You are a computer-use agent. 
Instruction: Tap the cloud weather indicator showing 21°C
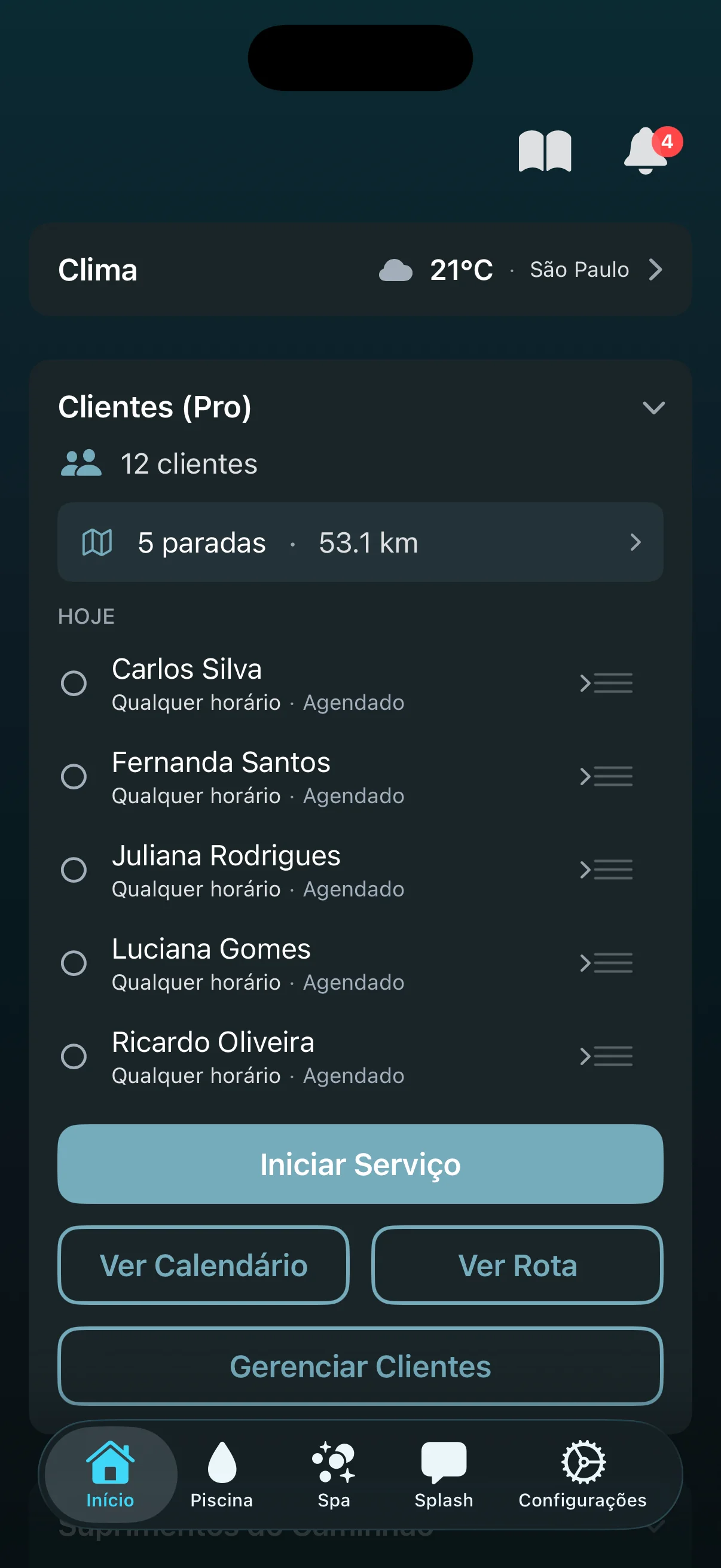click(396, 269)
